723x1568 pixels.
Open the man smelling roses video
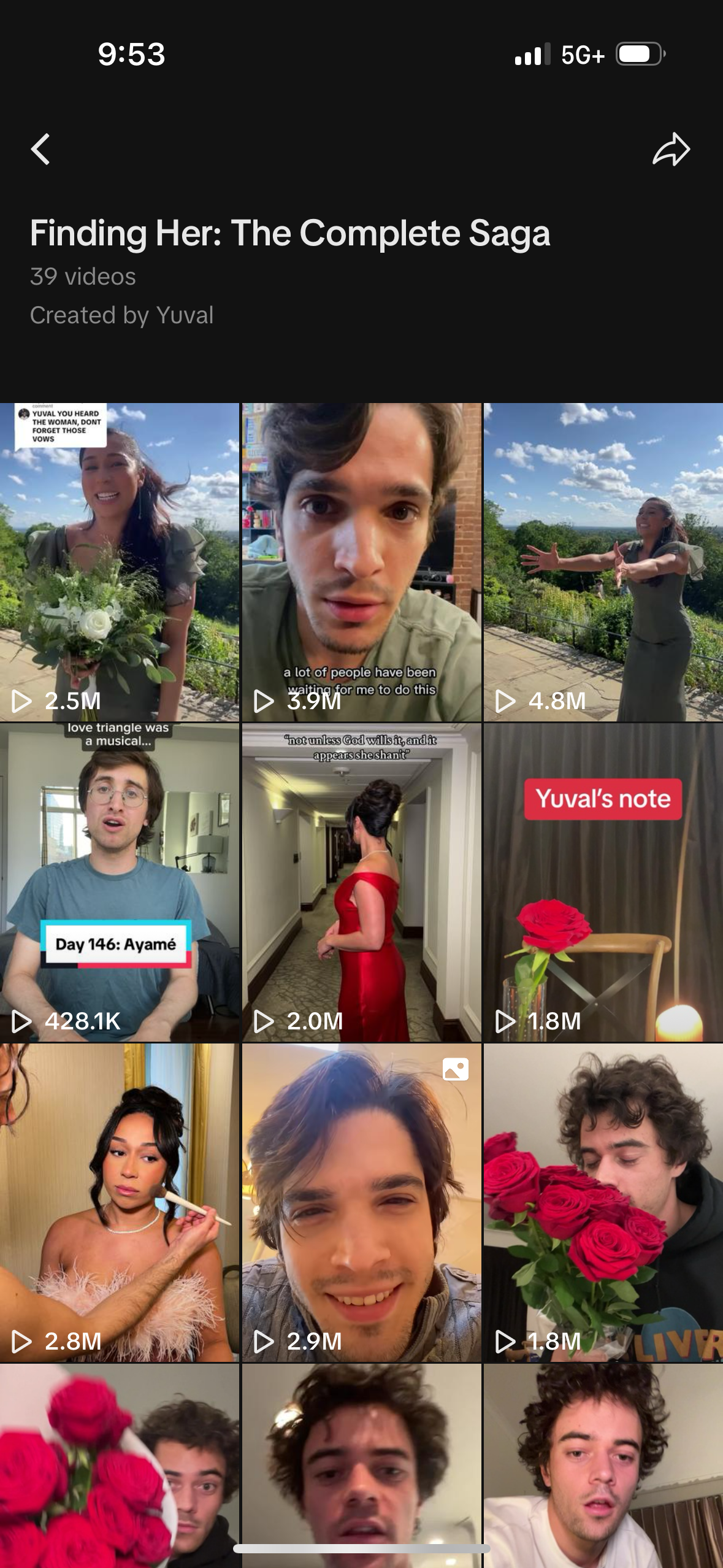(x=603, y=1202)
